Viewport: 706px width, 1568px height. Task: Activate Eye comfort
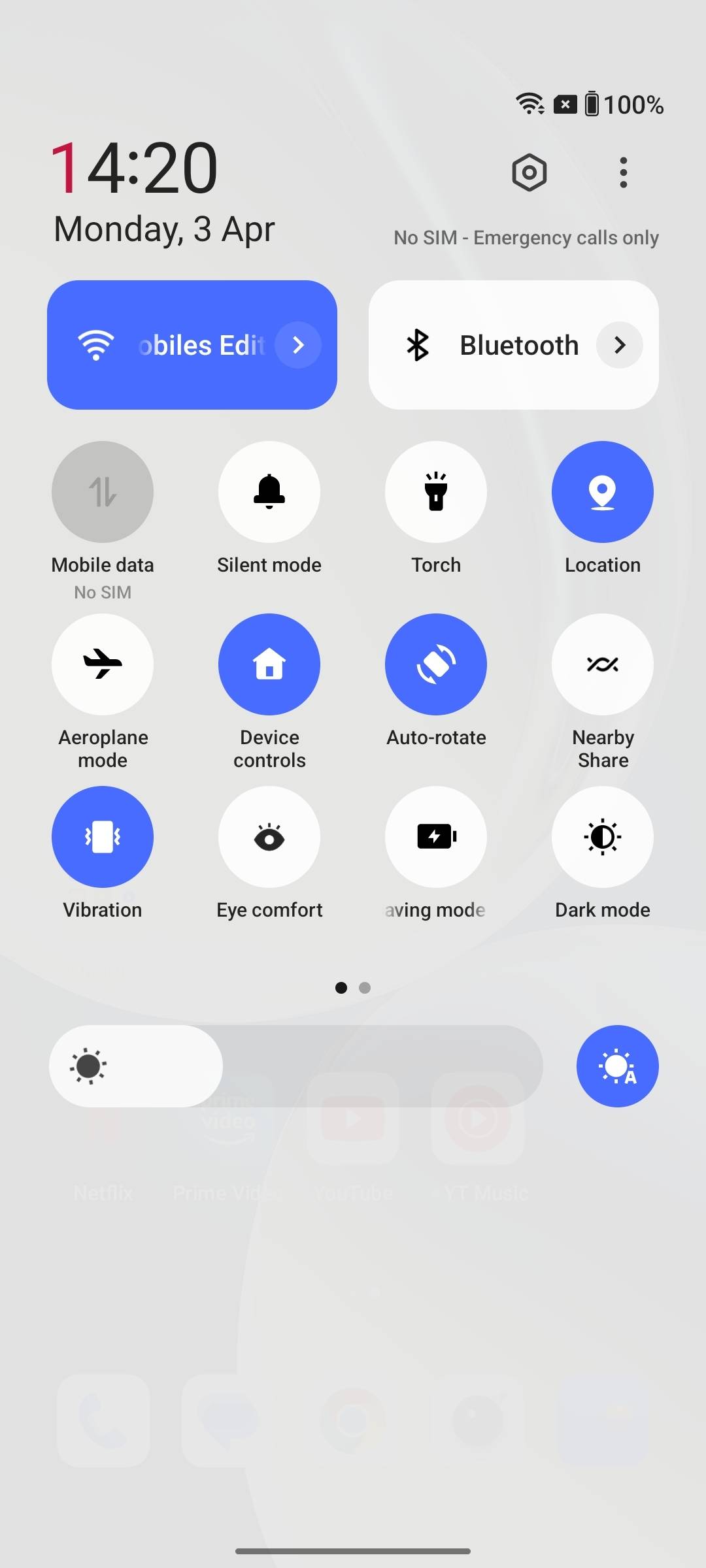tap(269, 837)
